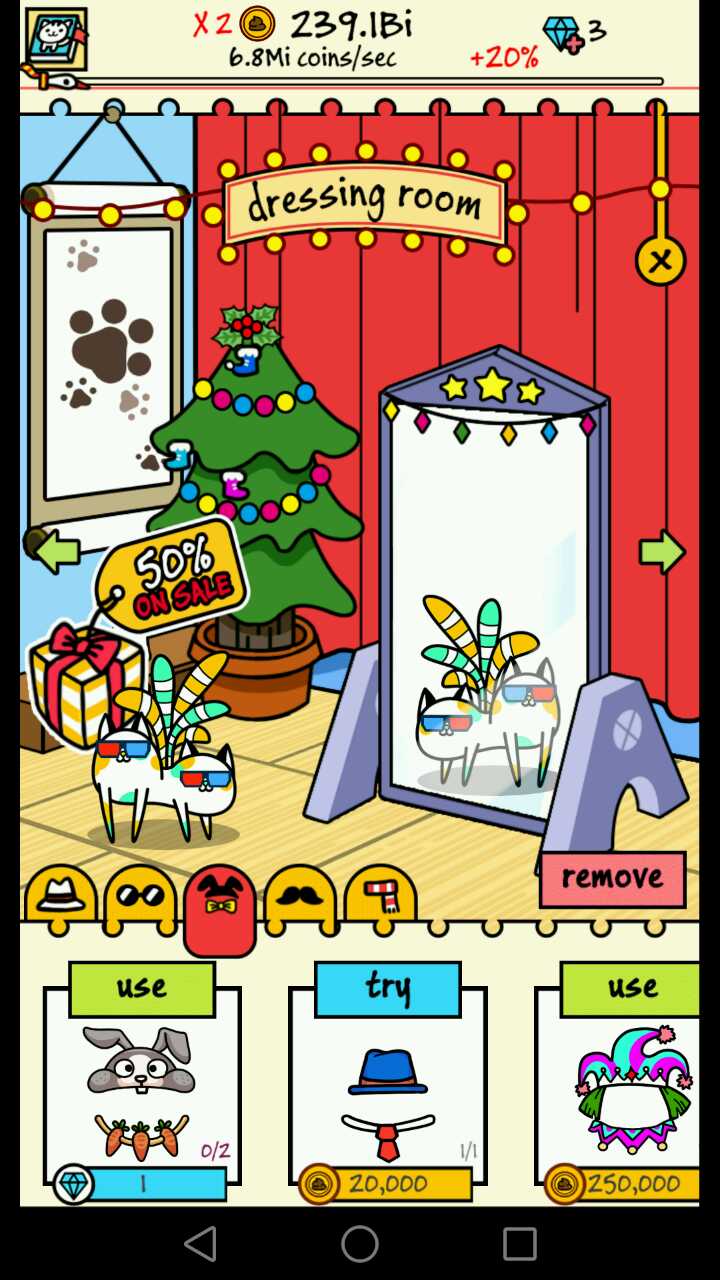Open the cat album icon
This screenshot has height=1280, width=720.
click(x=55, y=40)
